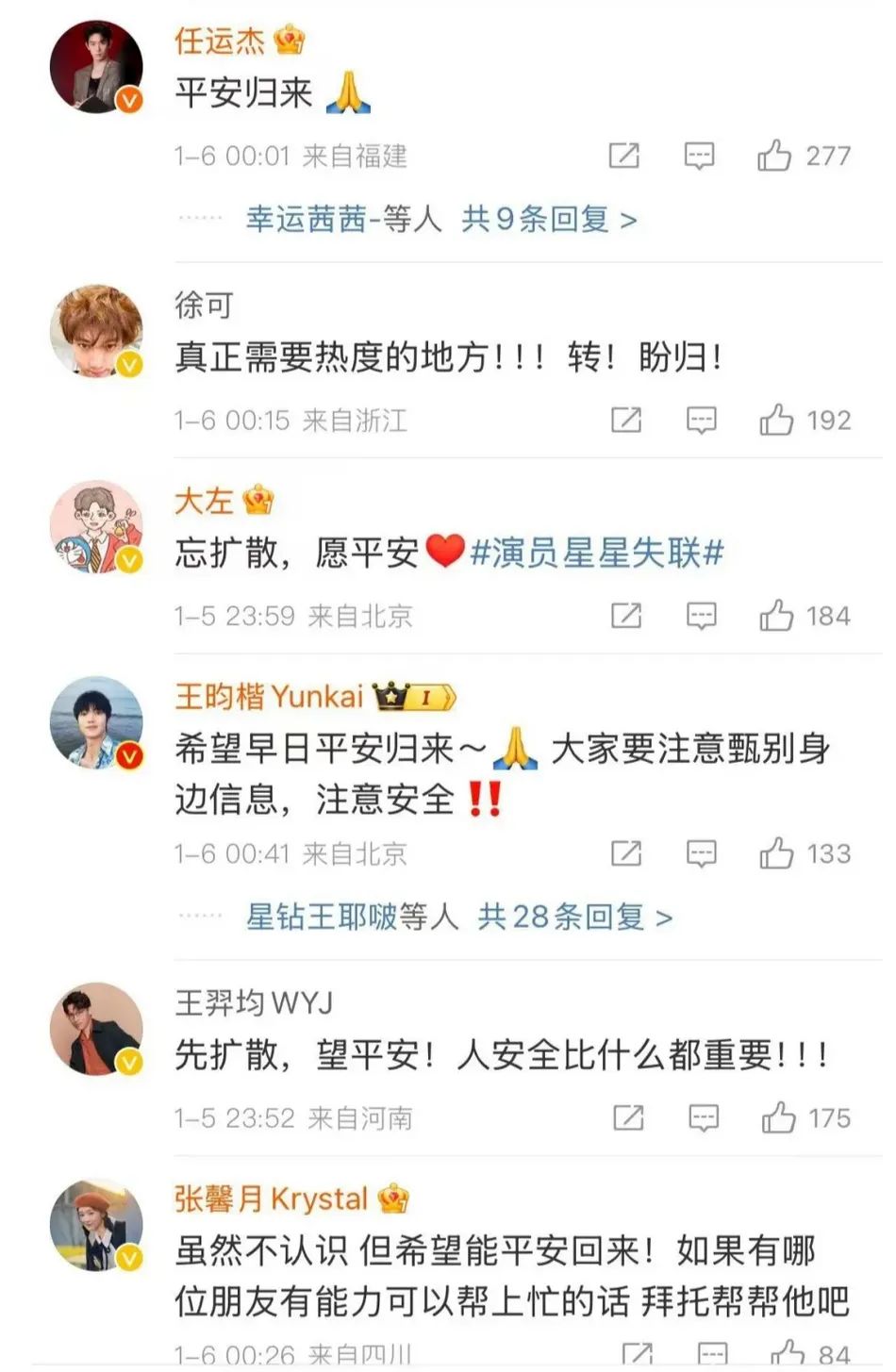The height and width of the screenshot is (1372, 896).
Task: Reply to 王昀楷 Yunkai's comment
Action: coord(701,853)
